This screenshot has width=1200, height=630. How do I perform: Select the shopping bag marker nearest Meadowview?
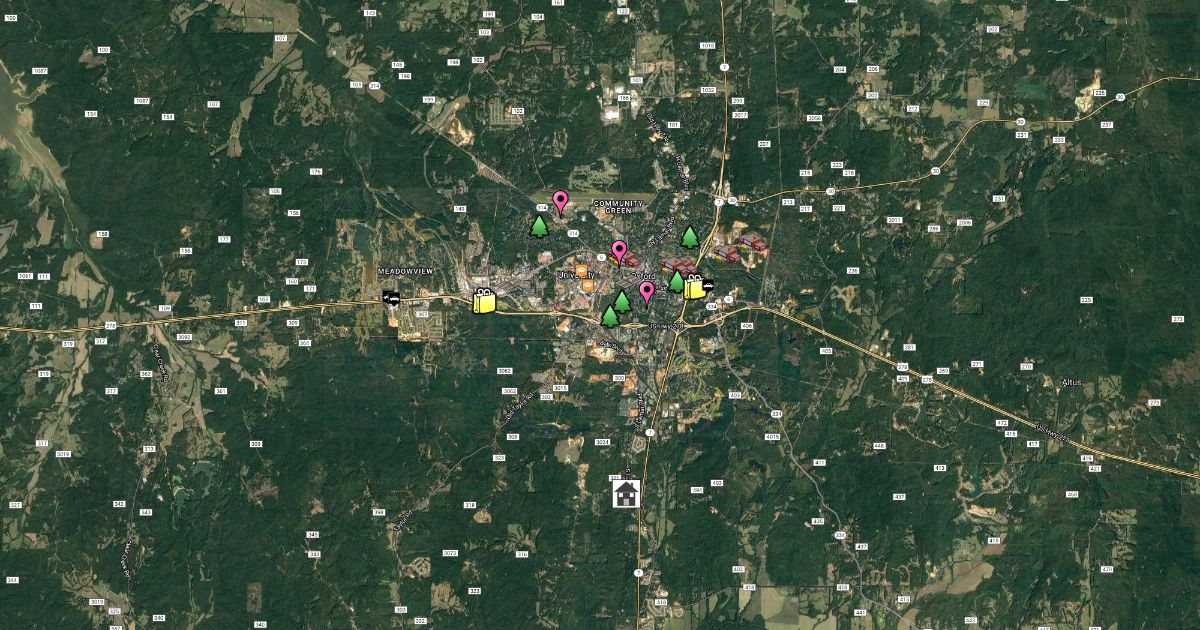click(485, 301)
